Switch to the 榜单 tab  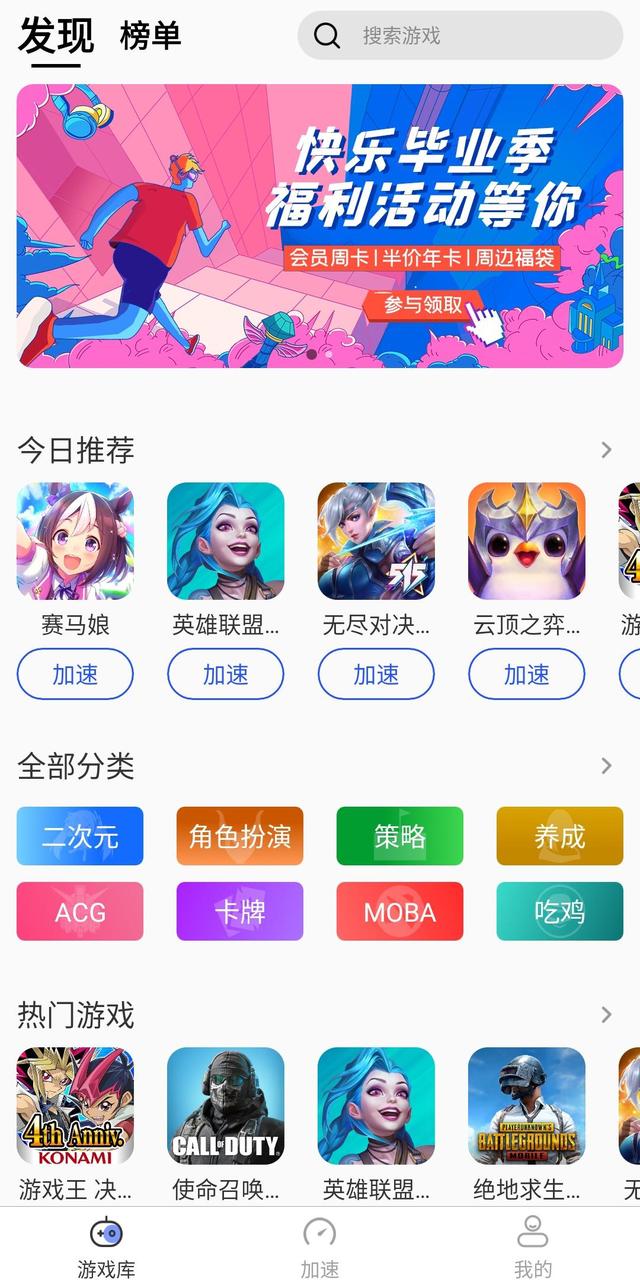pyautogui.click(x=150, y=36)
